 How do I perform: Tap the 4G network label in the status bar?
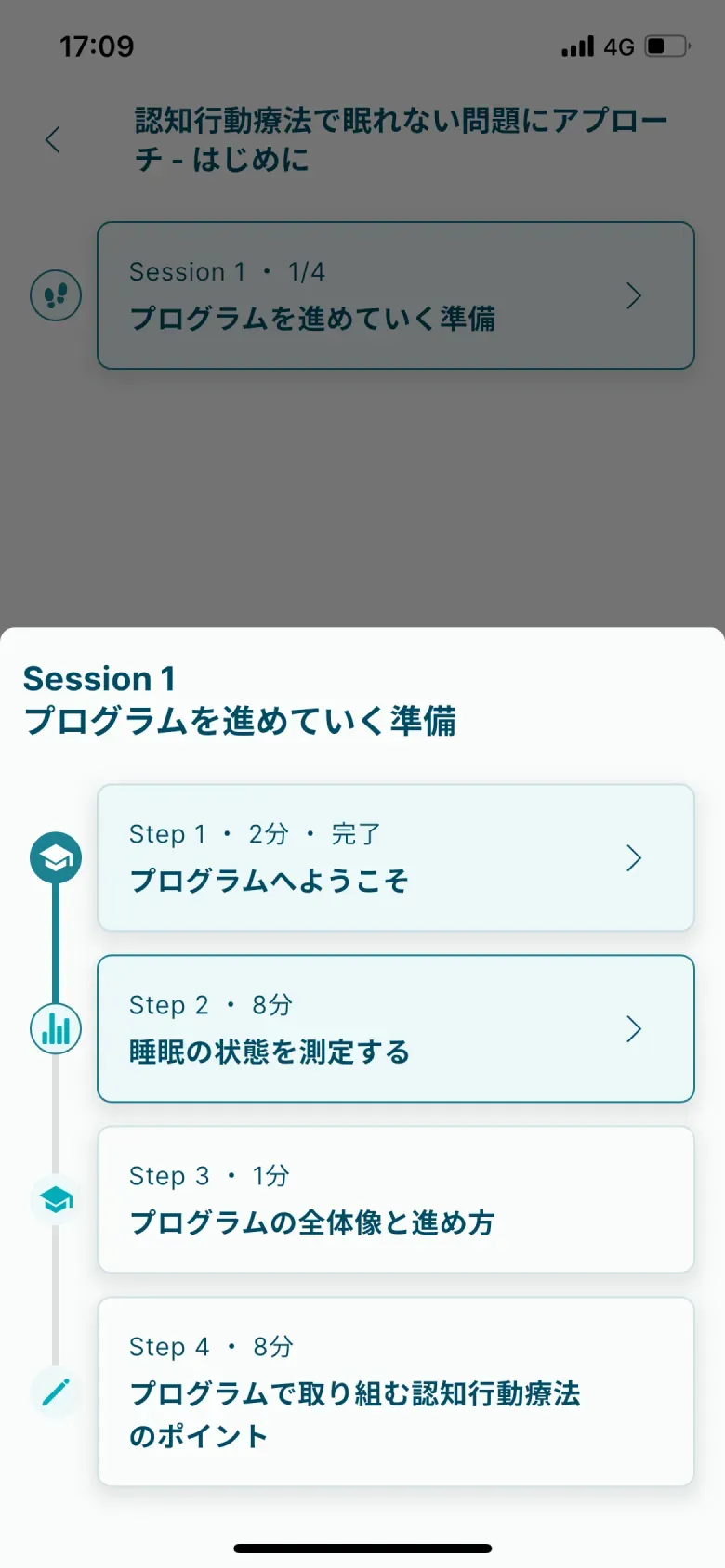617,46
